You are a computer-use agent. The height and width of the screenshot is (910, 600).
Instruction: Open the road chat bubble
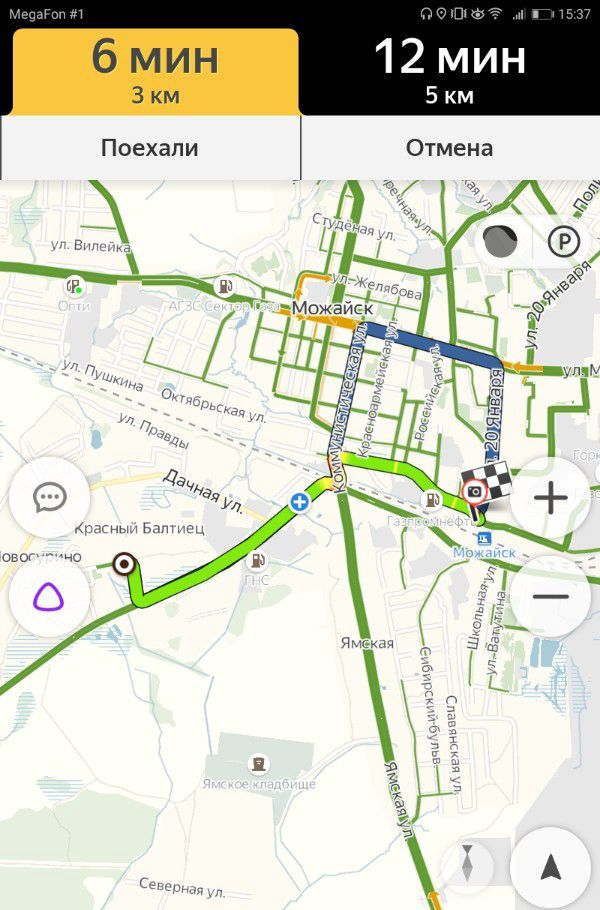coord(49,497)
